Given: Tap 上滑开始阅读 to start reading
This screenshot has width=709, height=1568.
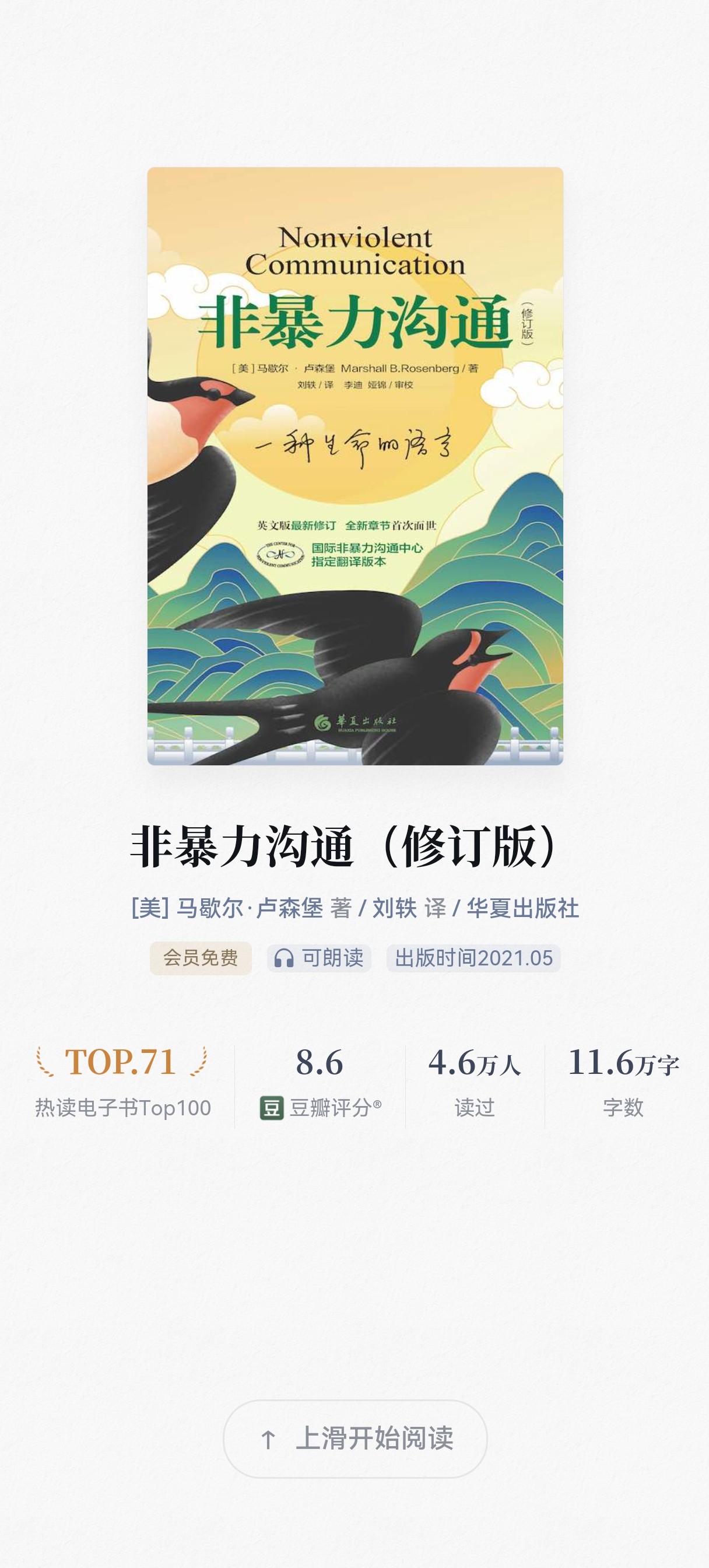Looking at the screenshot, I should (356, 1439).
